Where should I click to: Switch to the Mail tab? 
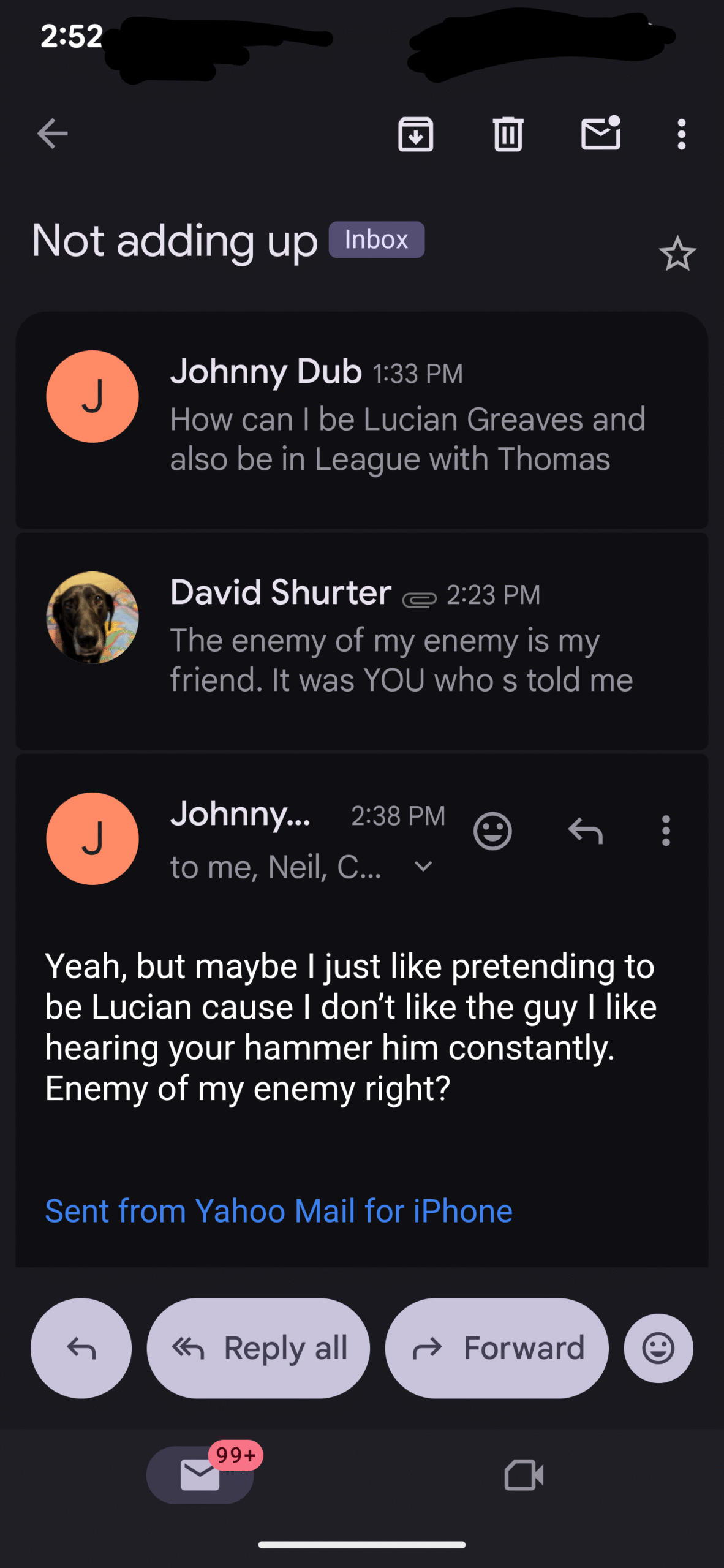click(x=200, y=1475)
